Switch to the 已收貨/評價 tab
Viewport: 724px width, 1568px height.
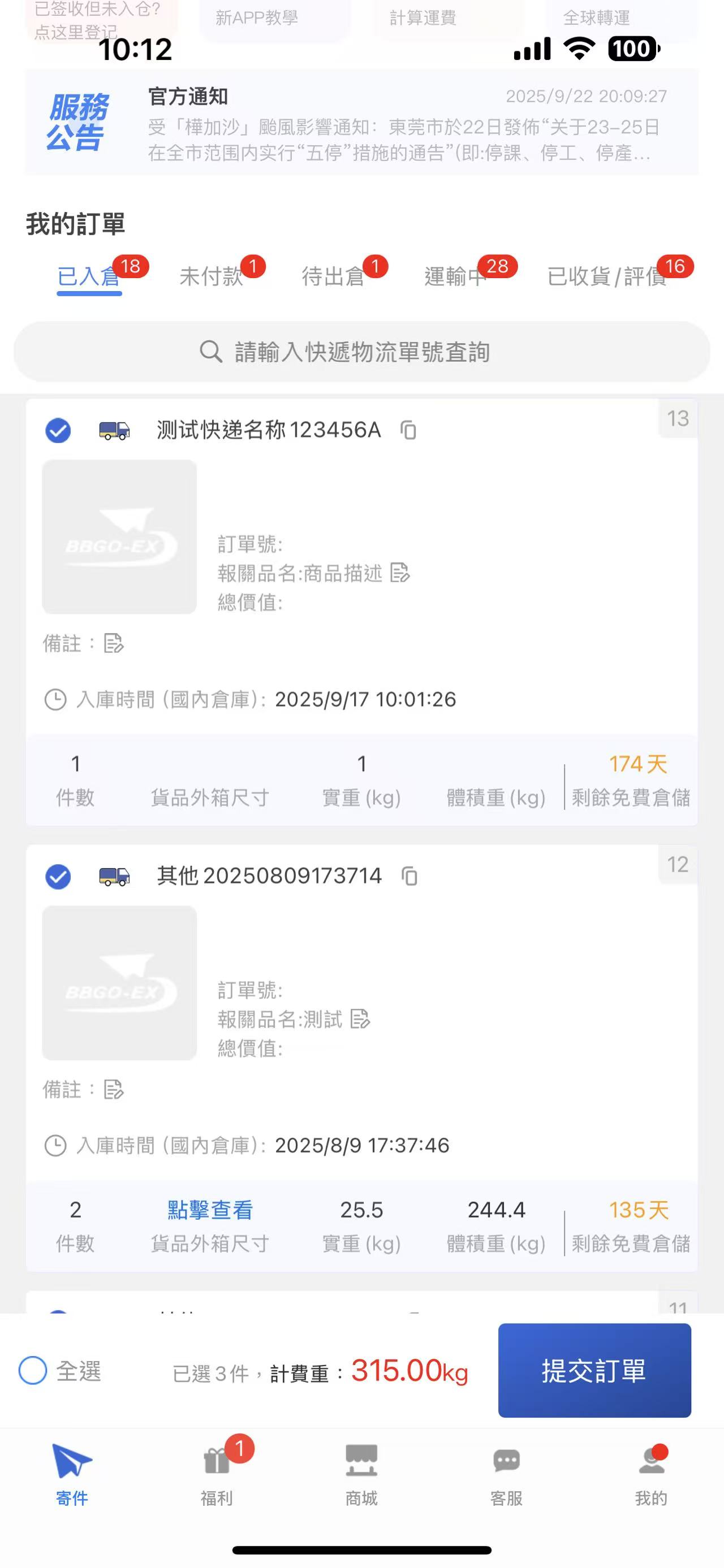607,276
